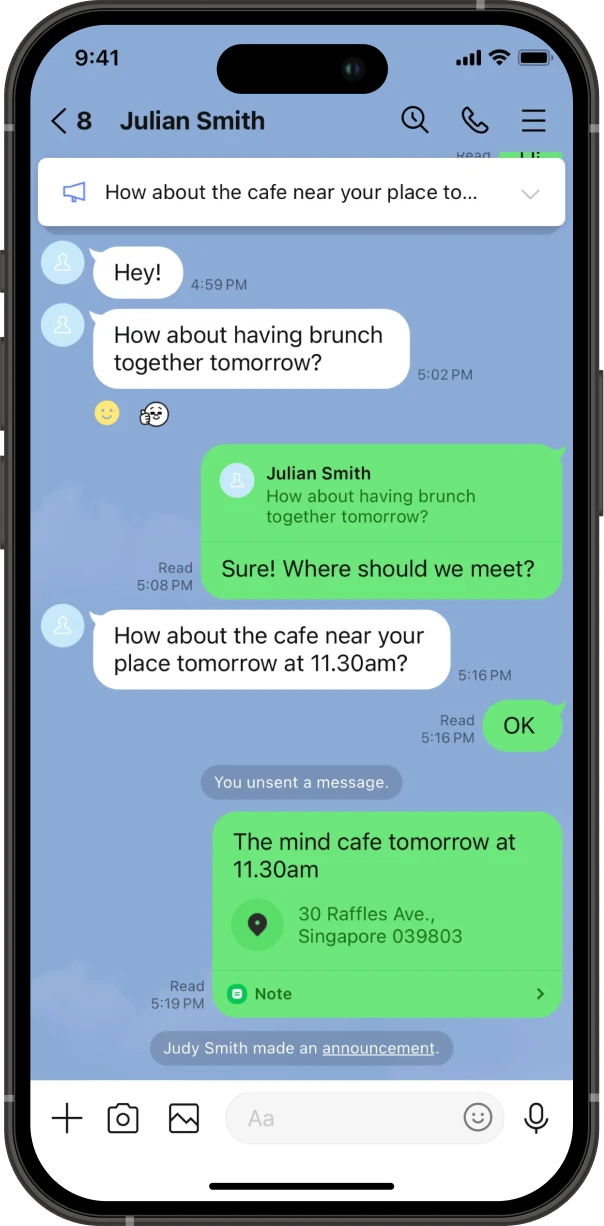Follow the announcement link

tap(378, 1048)
